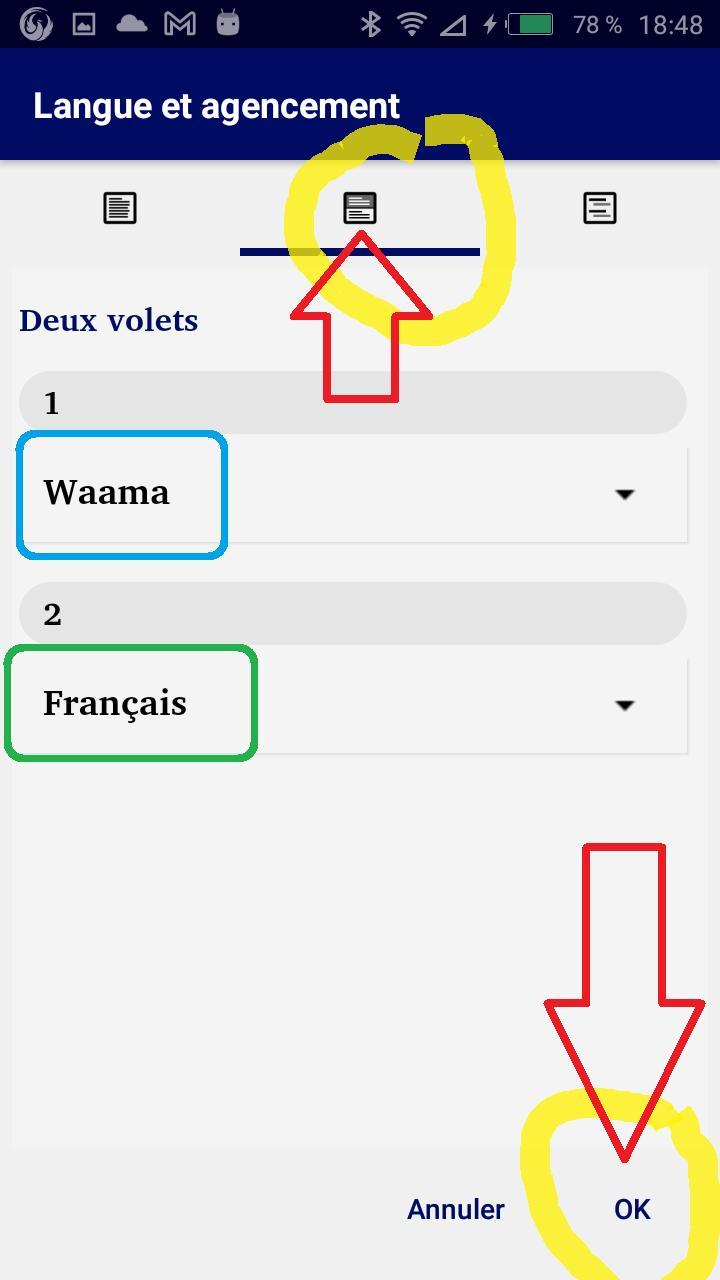Select the field labeled 2
Image resolution: width=720 pixels, height=1280 pixels.
350,613
